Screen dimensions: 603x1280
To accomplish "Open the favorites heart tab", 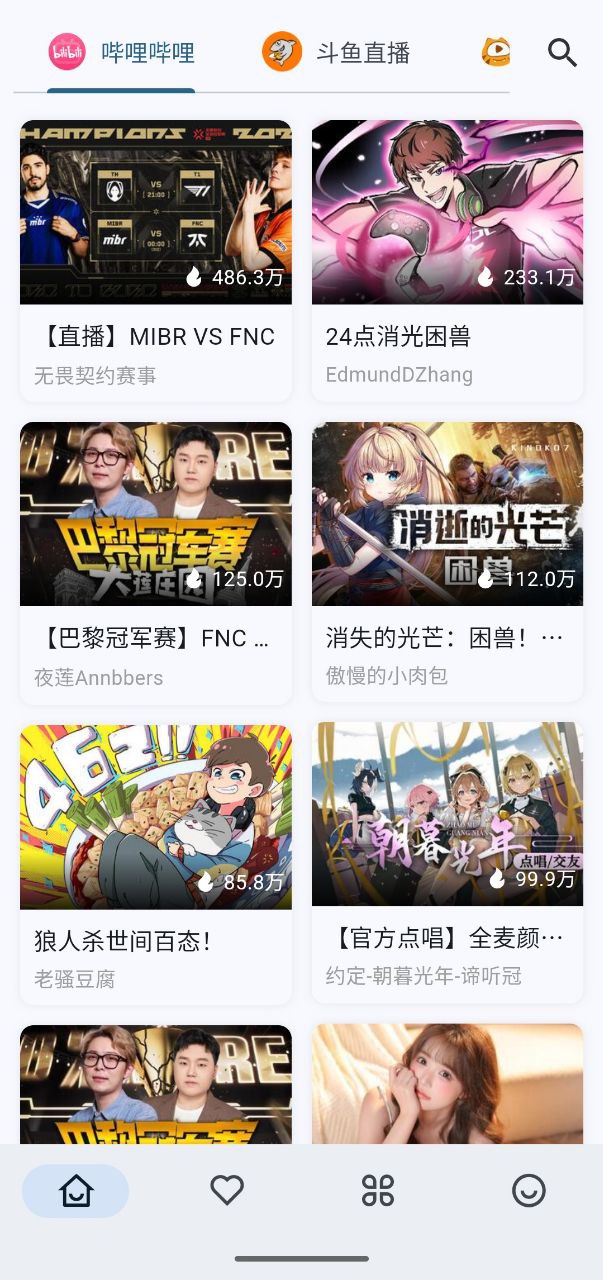I will (227, 1190).
